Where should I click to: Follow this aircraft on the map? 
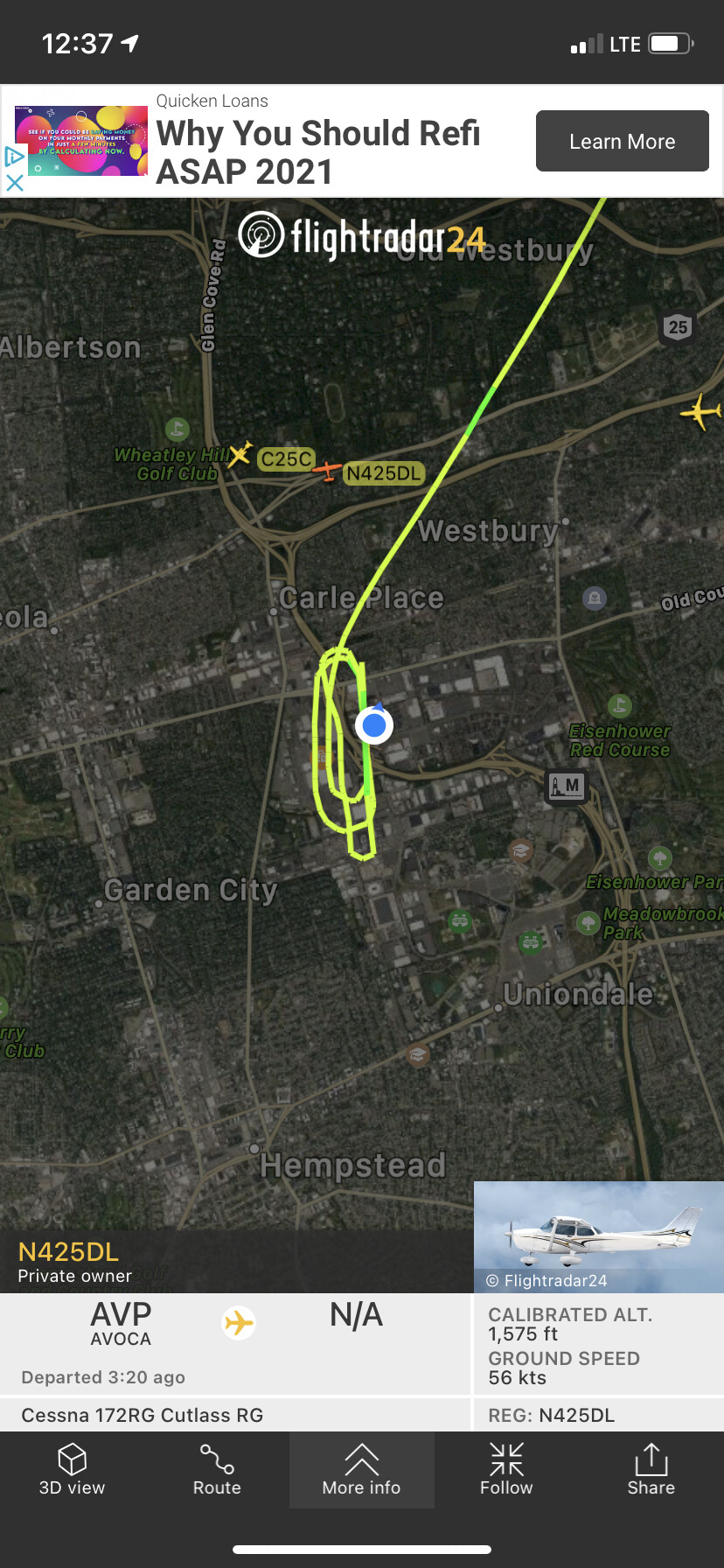506,1470
